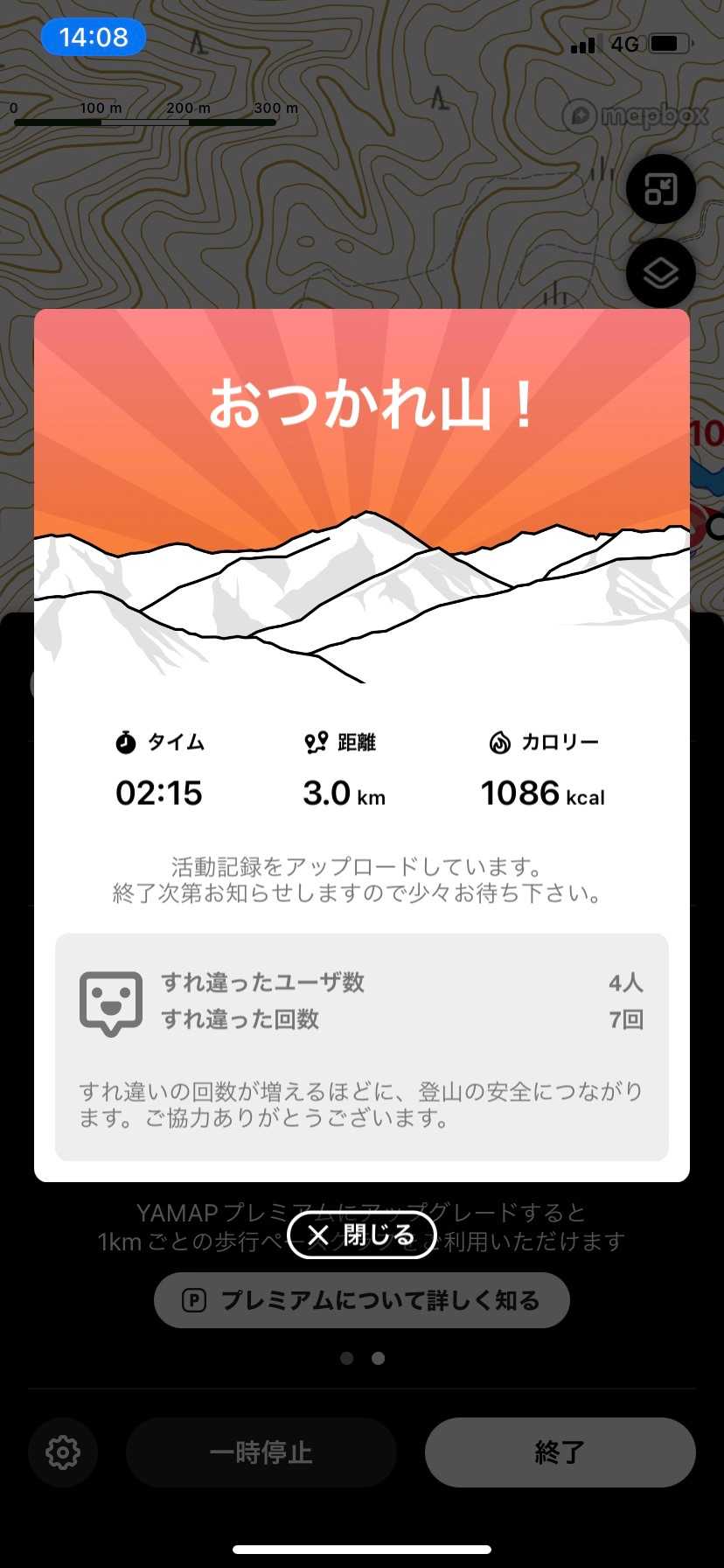The image size is (724, 1568).
Task: Tap the map expand icon button
Action: (660, 189)
